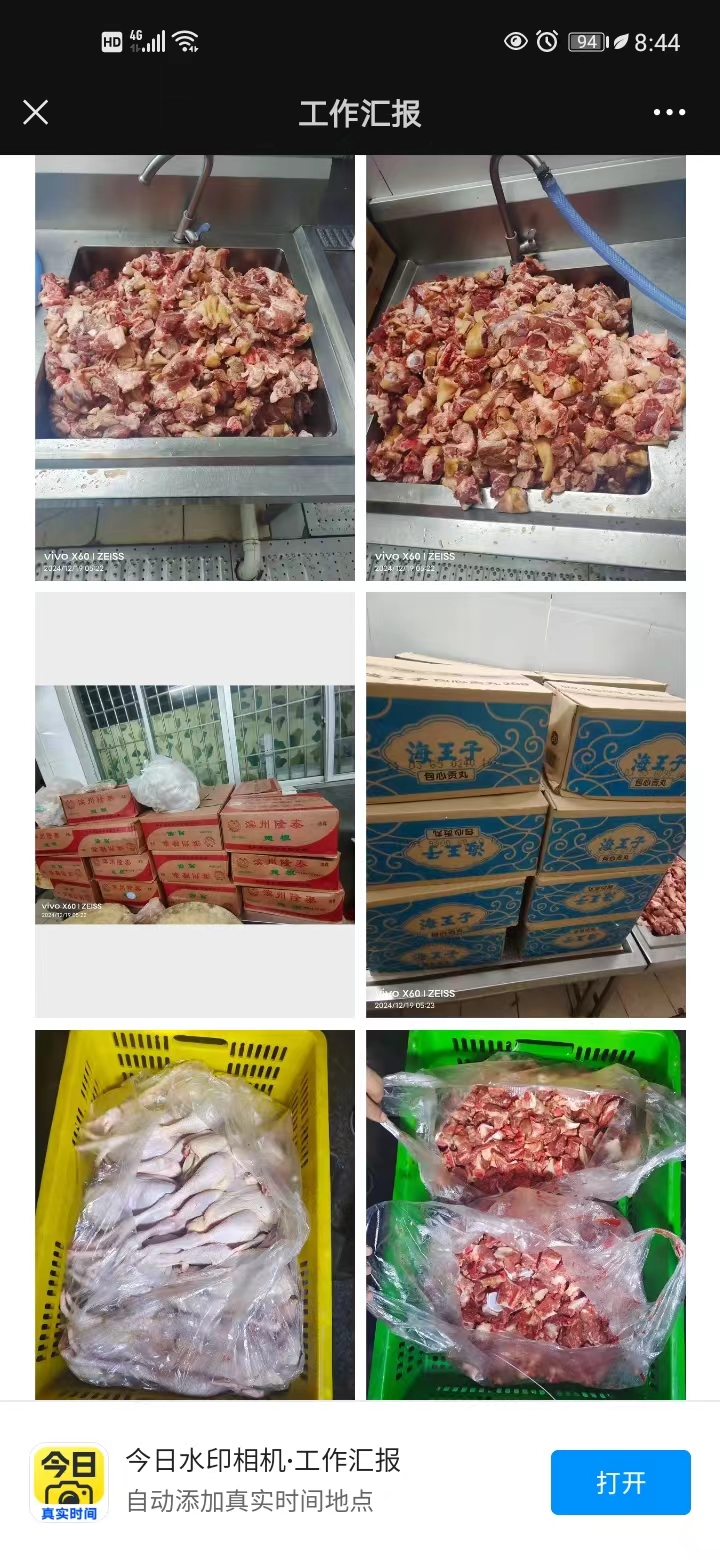The width and height of the screenshot is (720, 1560).
Task: Open the three-dot overflow menu
Action: pos(669,112)
